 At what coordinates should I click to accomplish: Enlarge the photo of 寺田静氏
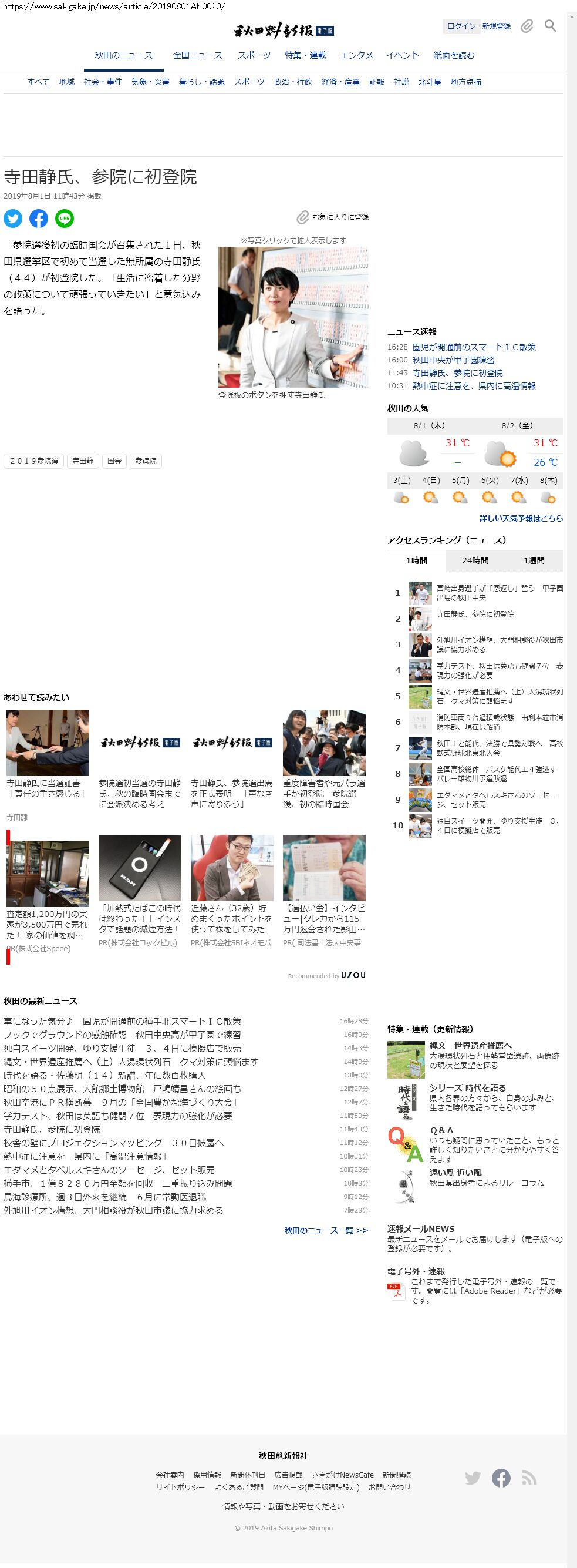point(293,317)
